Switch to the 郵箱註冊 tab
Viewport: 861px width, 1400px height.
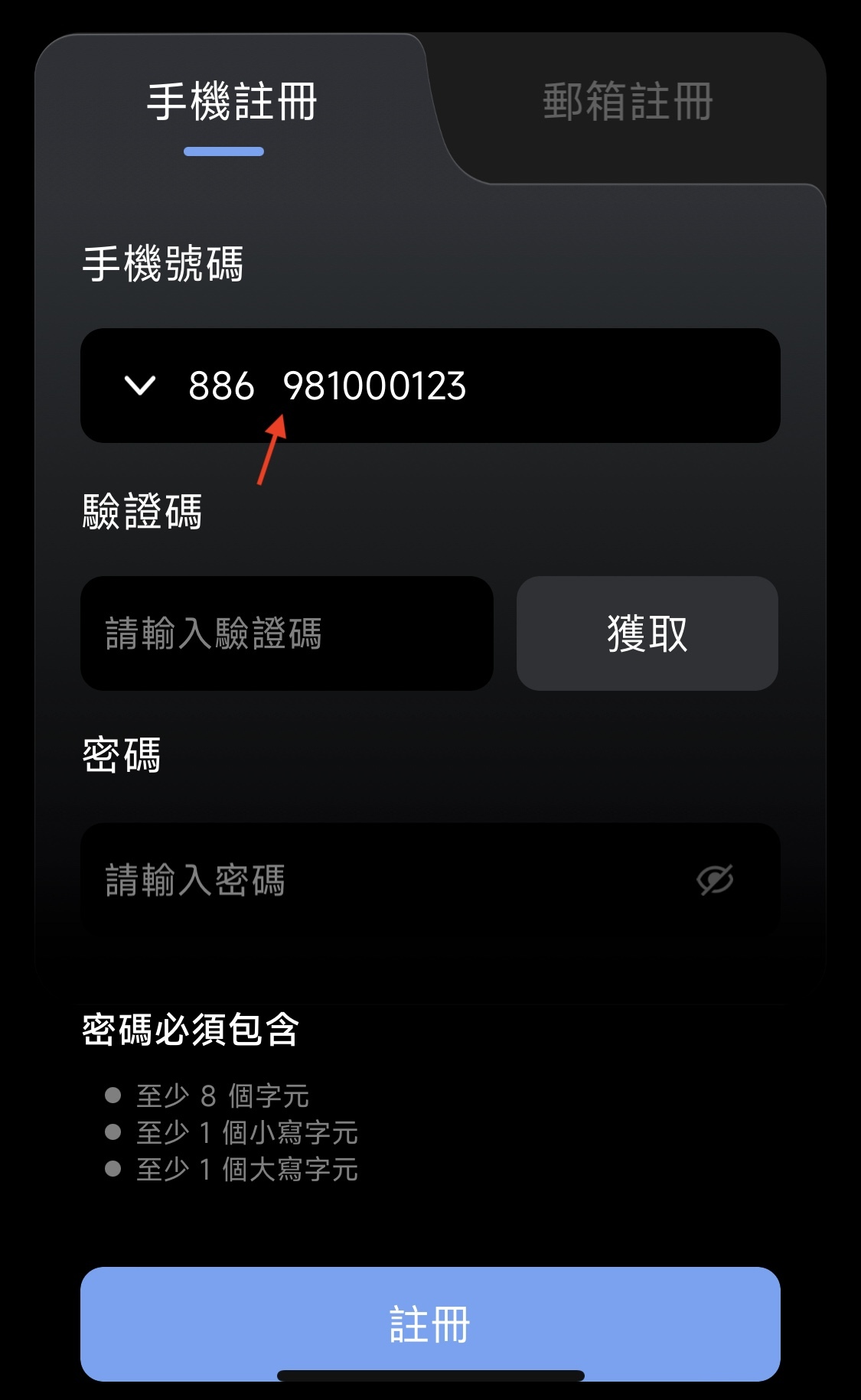(x=628, y=103)
